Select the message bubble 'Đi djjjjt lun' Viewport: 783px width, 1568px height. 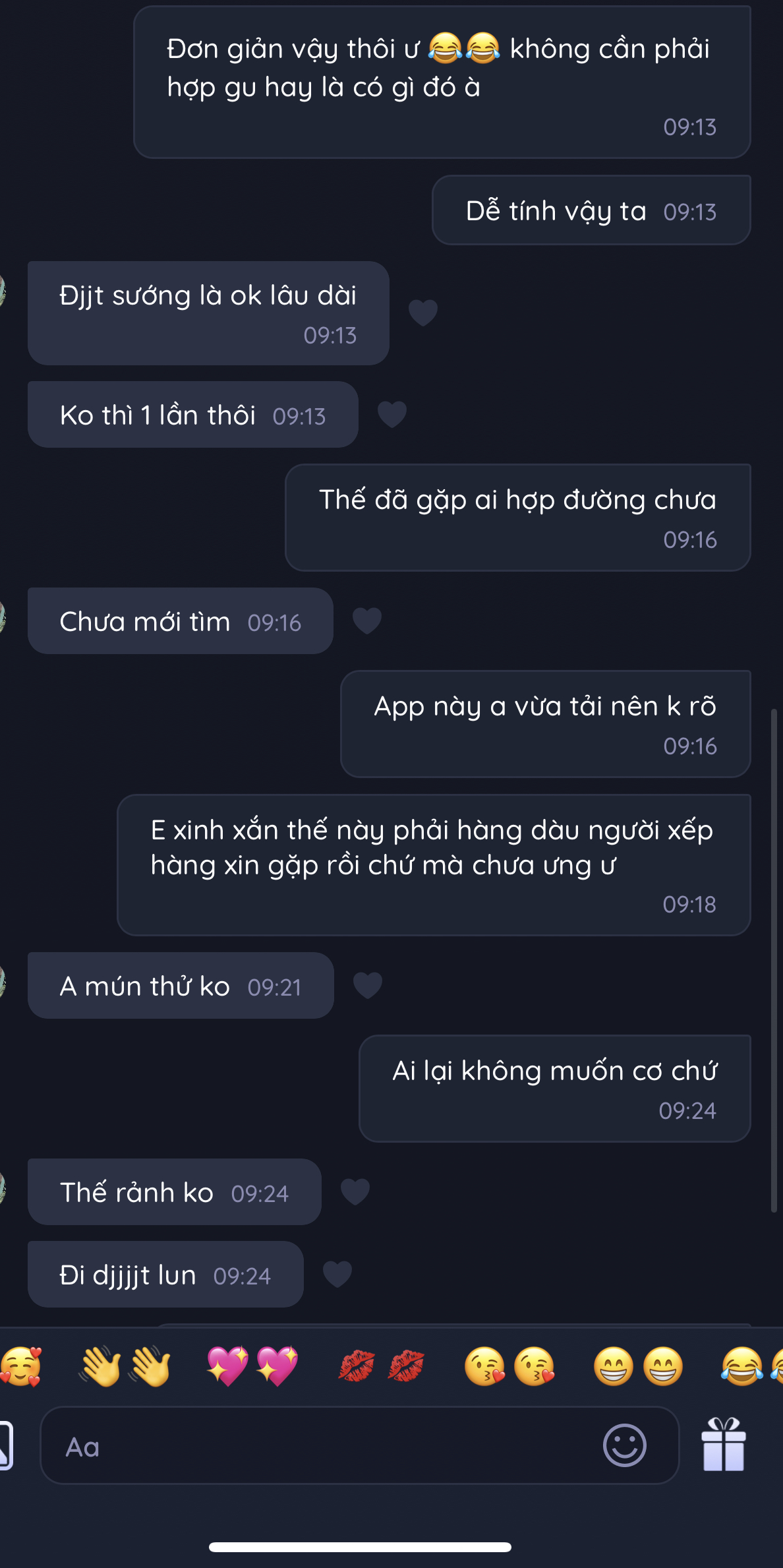[165, 1274]
